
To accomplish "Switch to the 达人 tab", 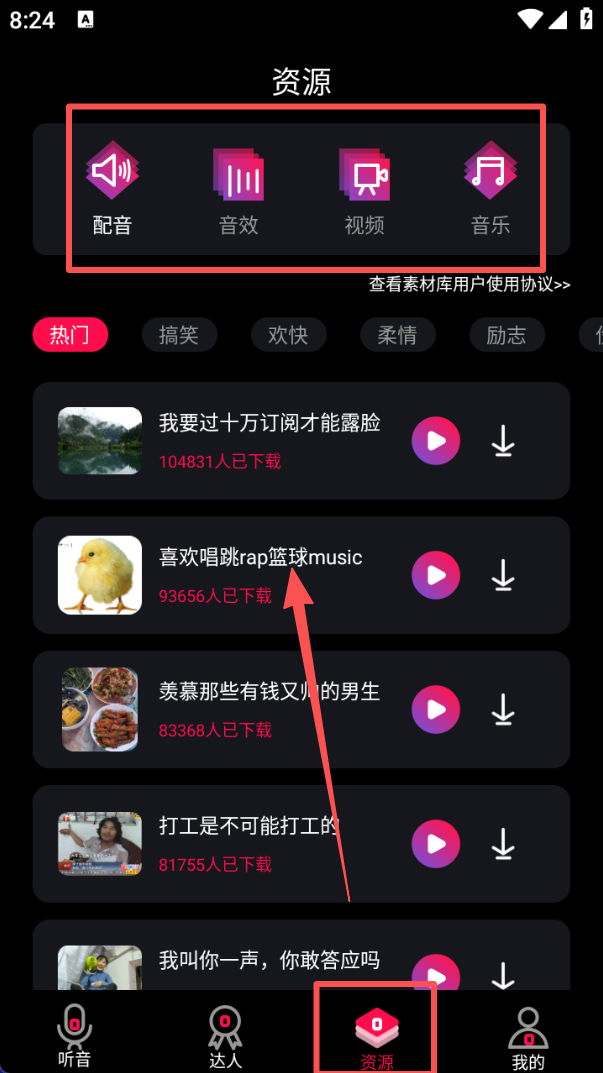I will [x=225, y=1035].
